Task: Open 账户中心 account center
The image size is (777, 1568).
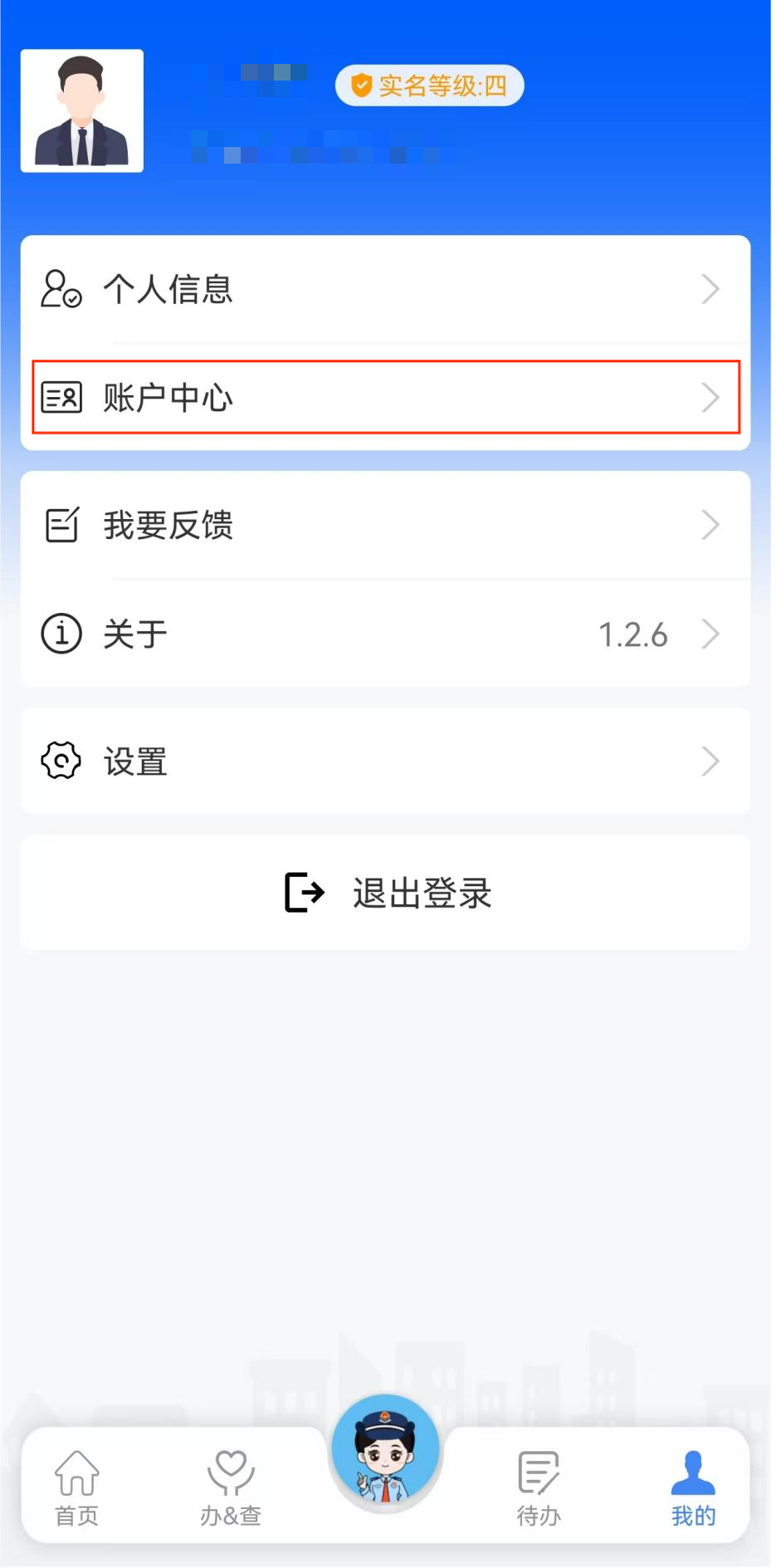Action: [385, 398]
